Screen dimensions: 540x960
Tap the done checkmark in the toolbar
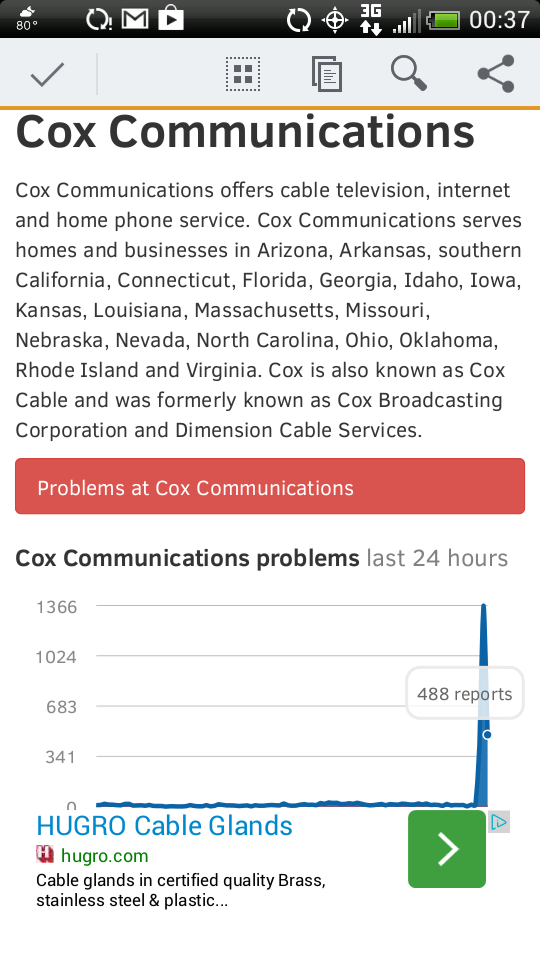(x=47, y=74)
